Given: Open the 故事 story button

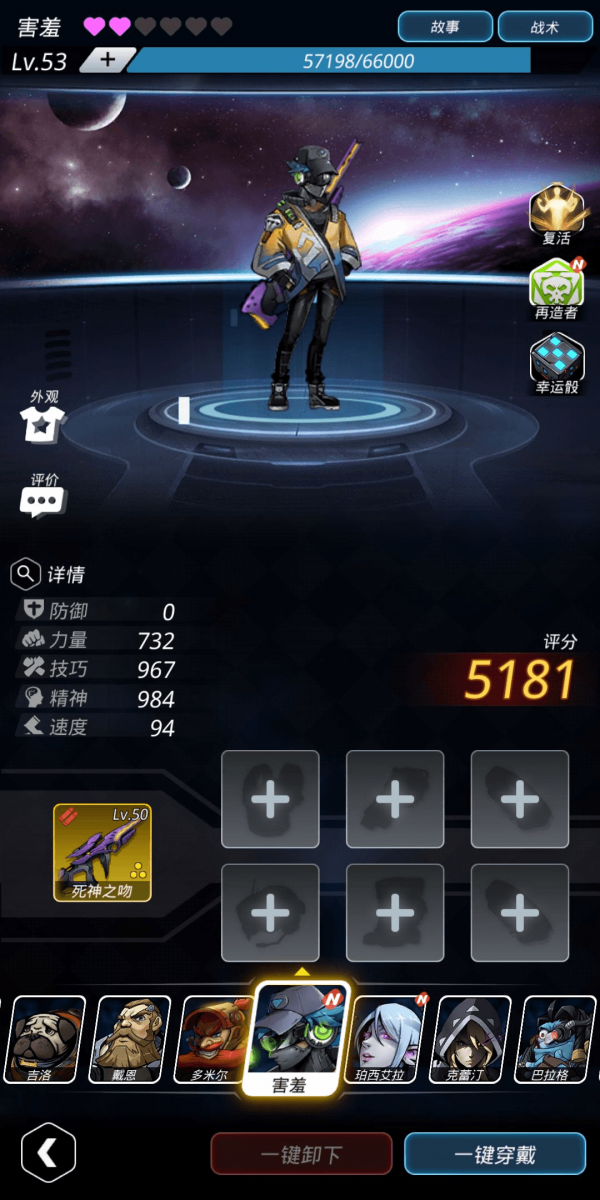Looking at the screenshot, I should pos(445,27).
